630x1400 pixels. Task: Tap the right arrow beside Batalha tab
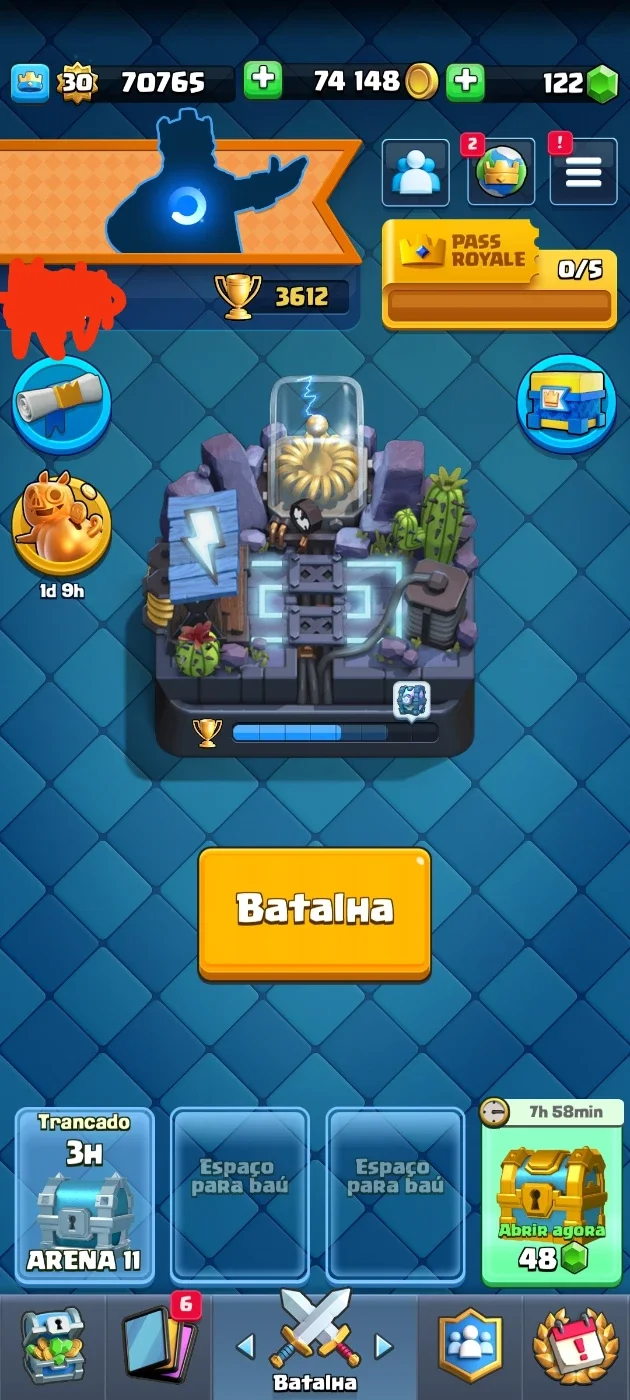384,1346
